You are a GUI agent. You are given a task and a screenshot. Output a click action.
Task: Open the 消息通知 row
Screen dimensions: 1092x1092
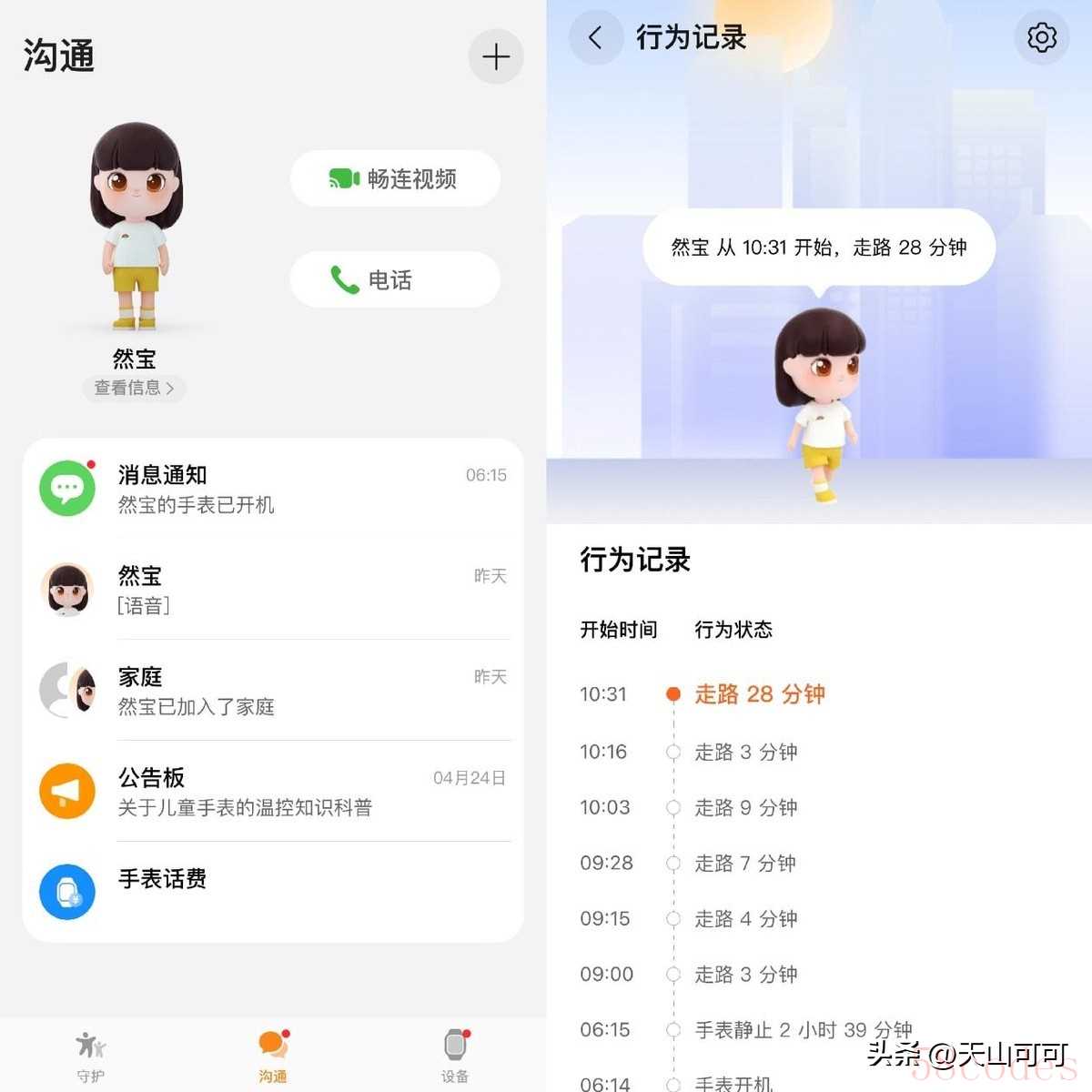point(273,489)
